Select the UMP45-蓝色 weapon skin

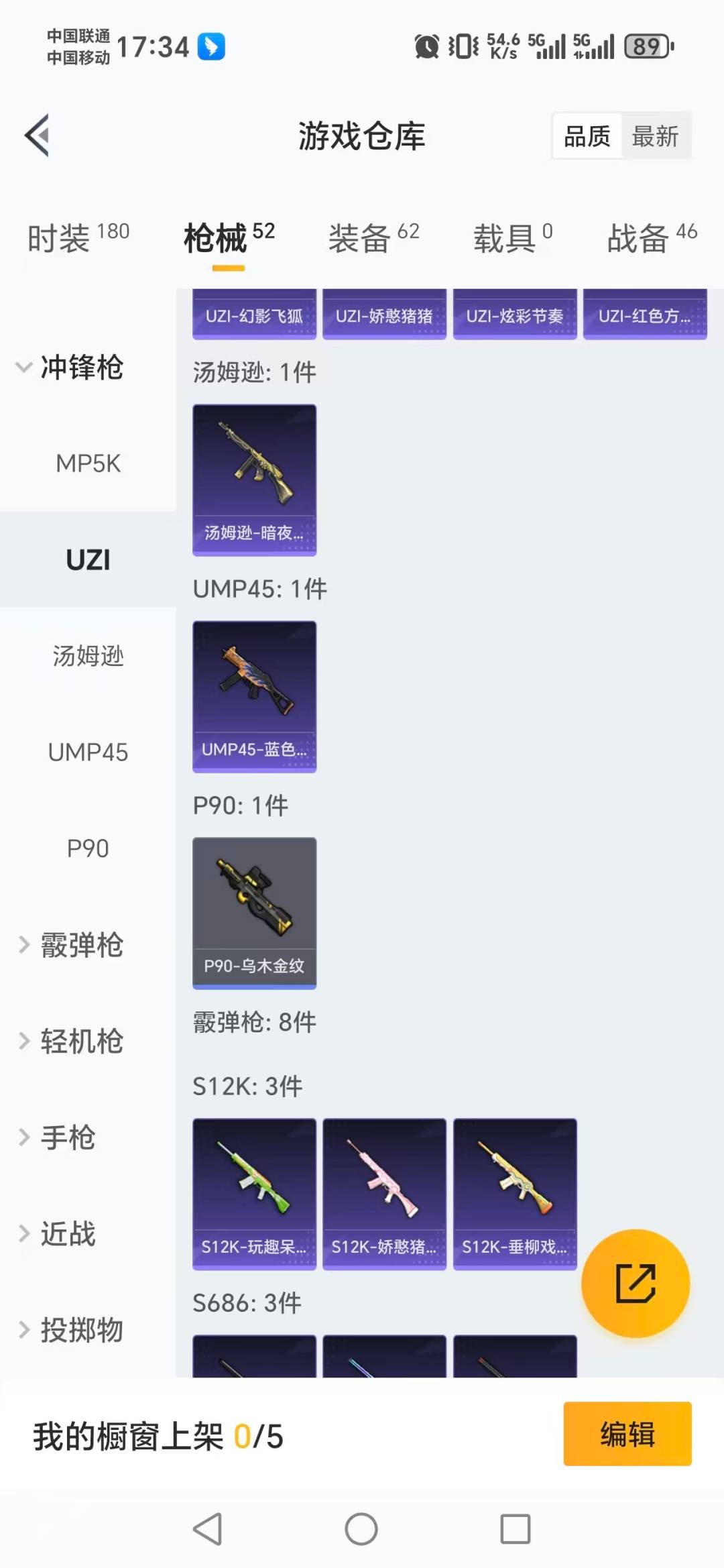pyautogui.click(x=254, y=697)
